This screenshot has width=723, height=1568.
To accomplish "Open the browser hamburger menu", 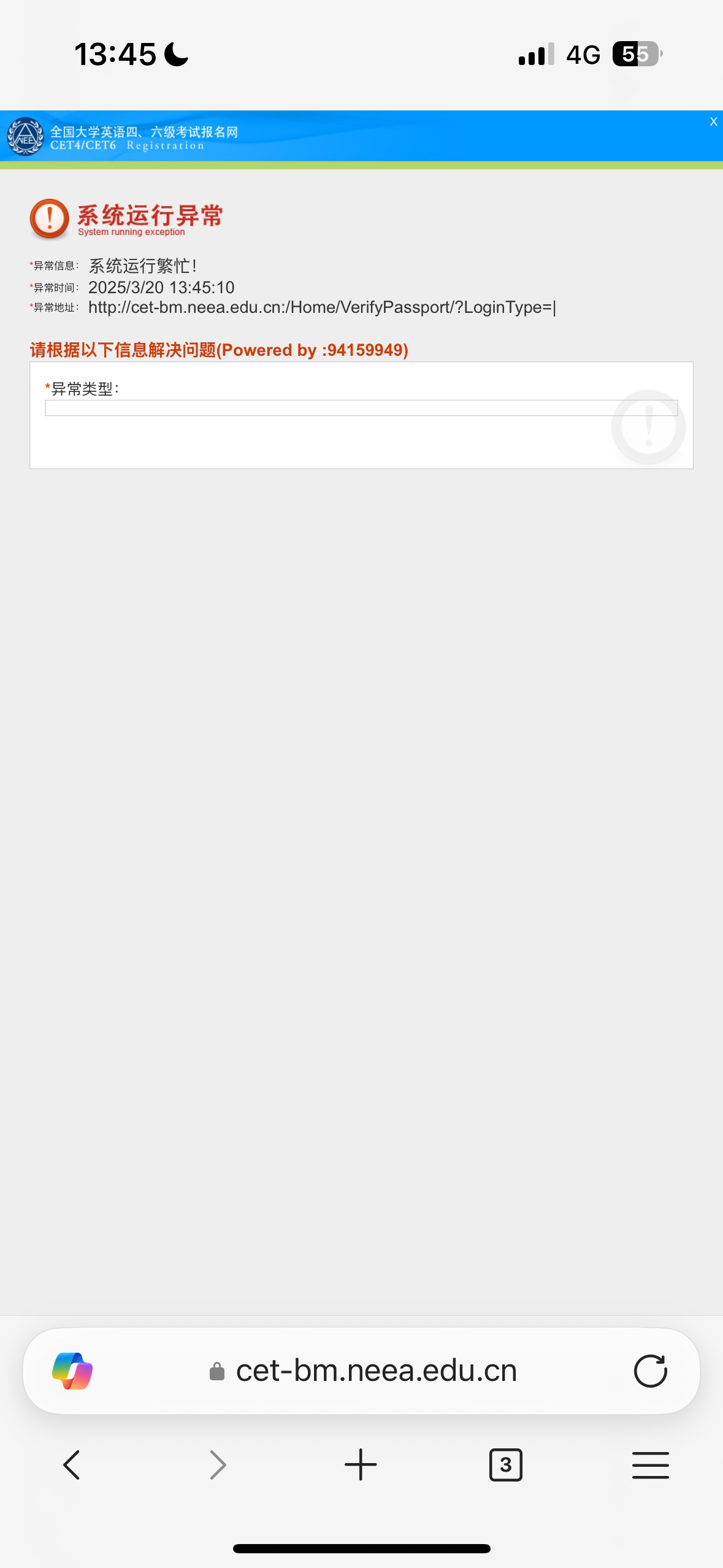I will point(651,1465).
